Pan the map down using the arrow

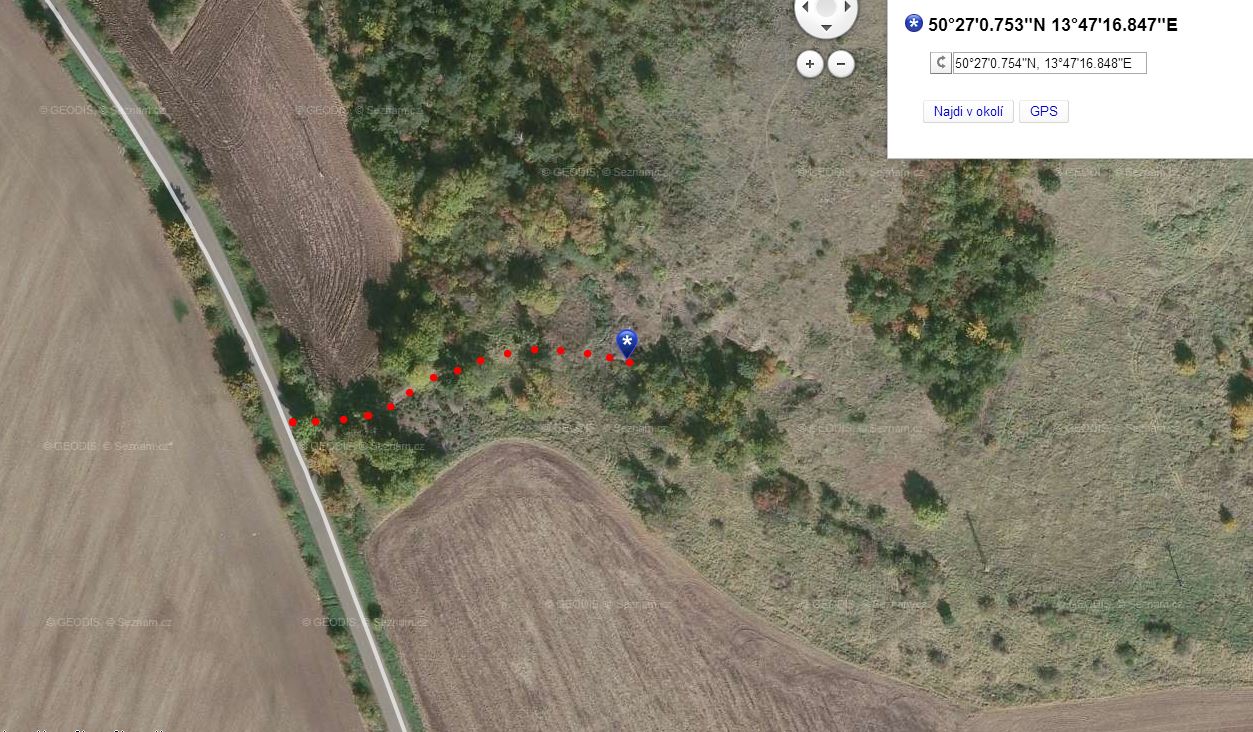(826, 29)
